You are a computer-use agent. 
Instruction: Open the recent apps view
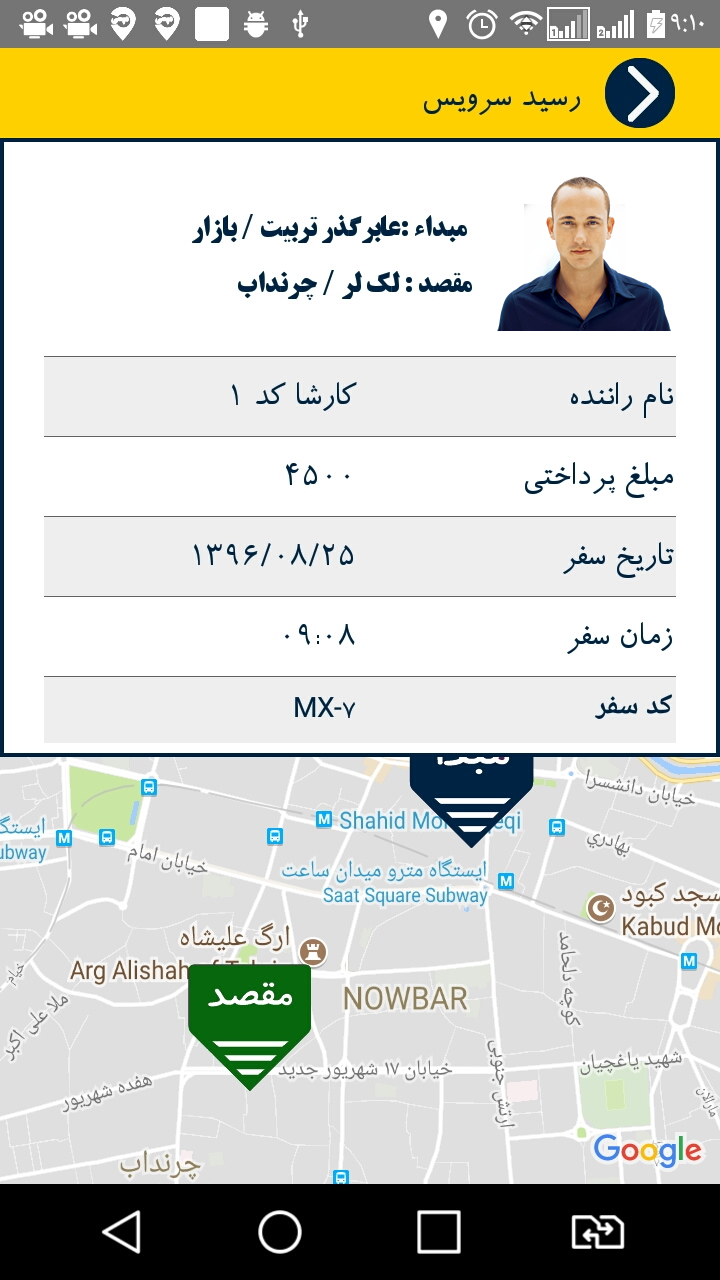coord(438,1232)
